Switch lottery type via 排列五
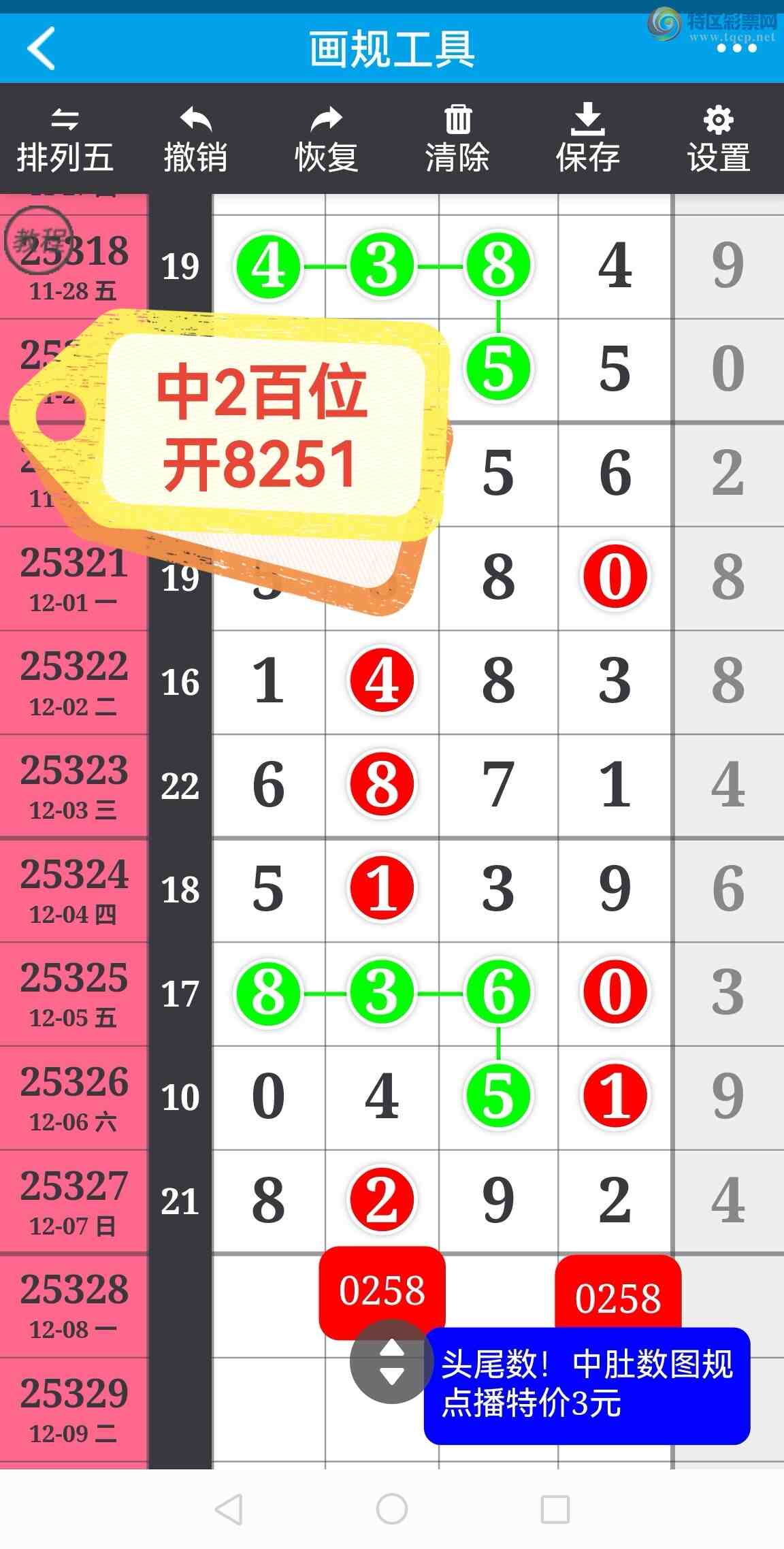784x1549 pixels. [x=65, y=140]
